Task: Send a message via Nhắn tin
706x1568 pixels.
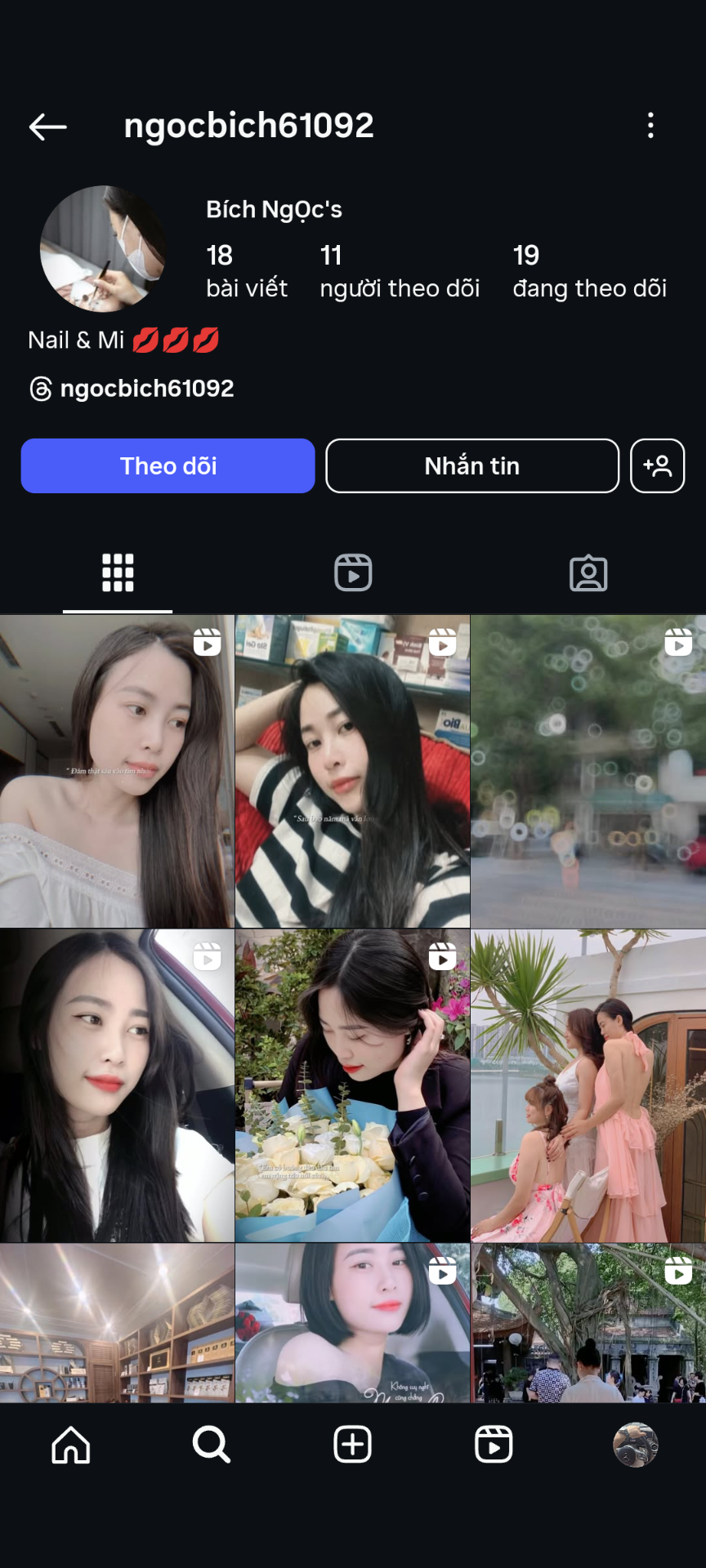Action: tap(472, 466)
